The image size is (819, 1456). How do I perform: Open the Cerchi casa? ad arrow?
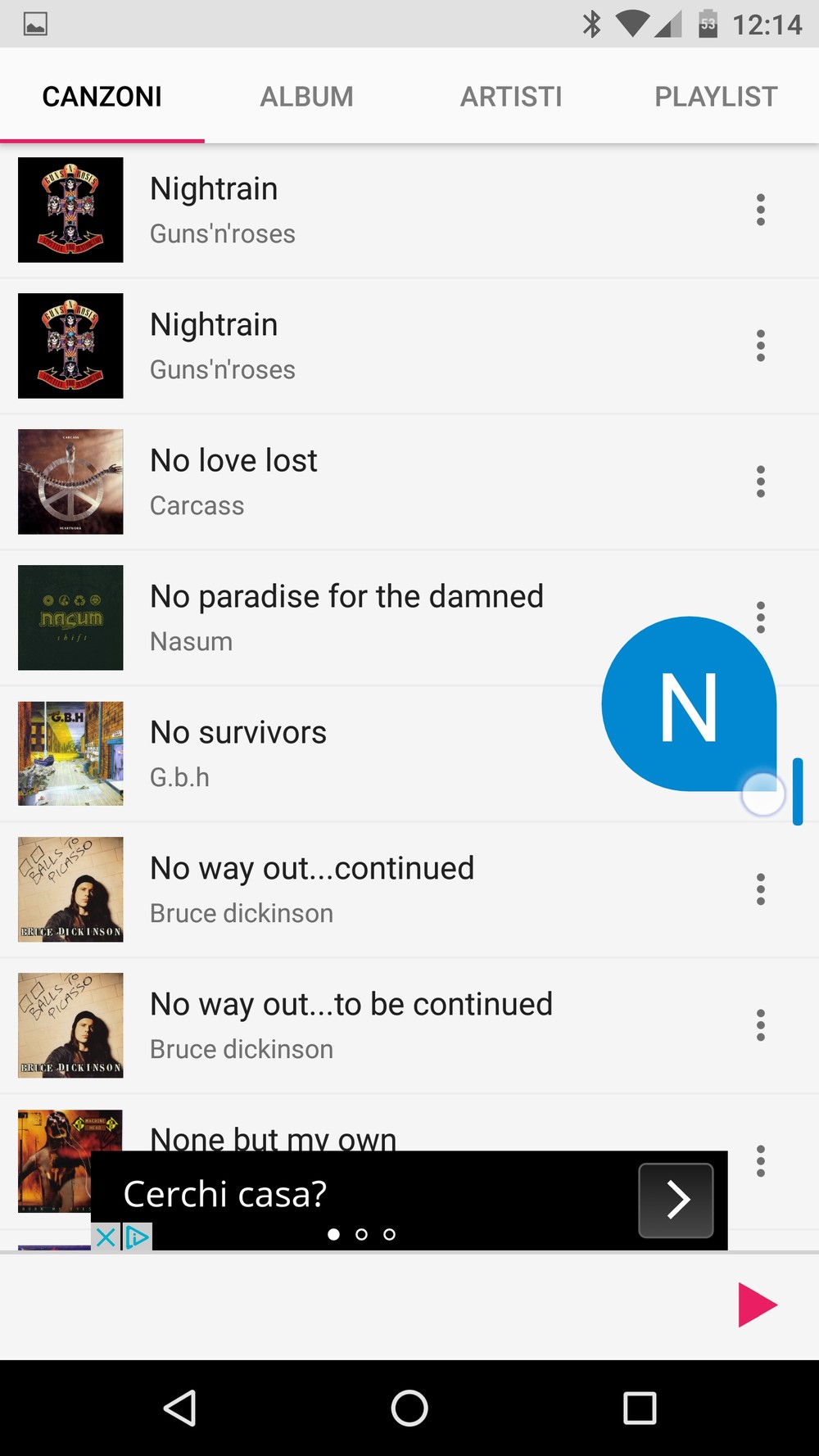coord(676,1200)
